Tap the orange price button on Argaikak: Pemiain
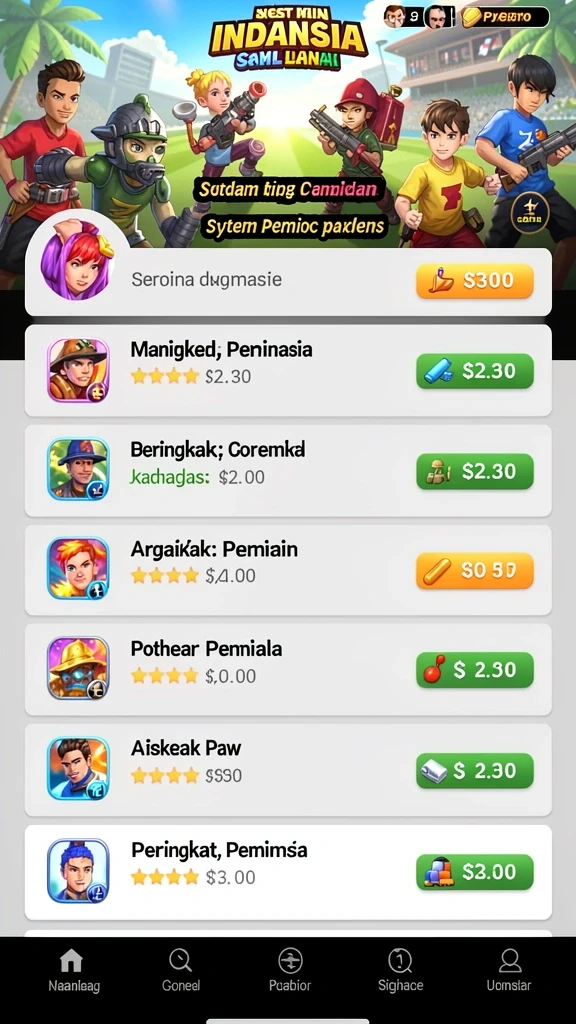 (x=475, y=571)
